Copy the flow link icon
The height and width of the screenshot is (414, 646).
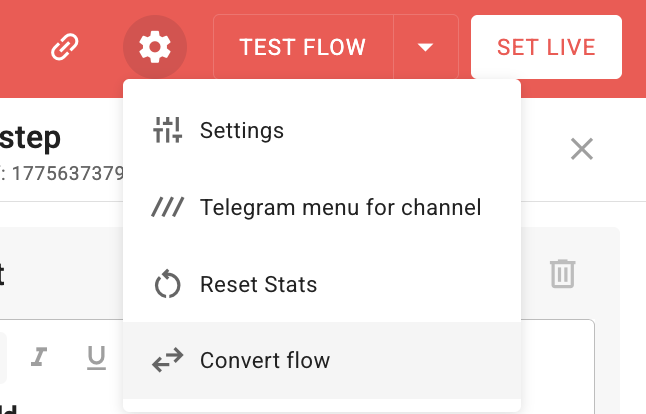coord(65,46)
